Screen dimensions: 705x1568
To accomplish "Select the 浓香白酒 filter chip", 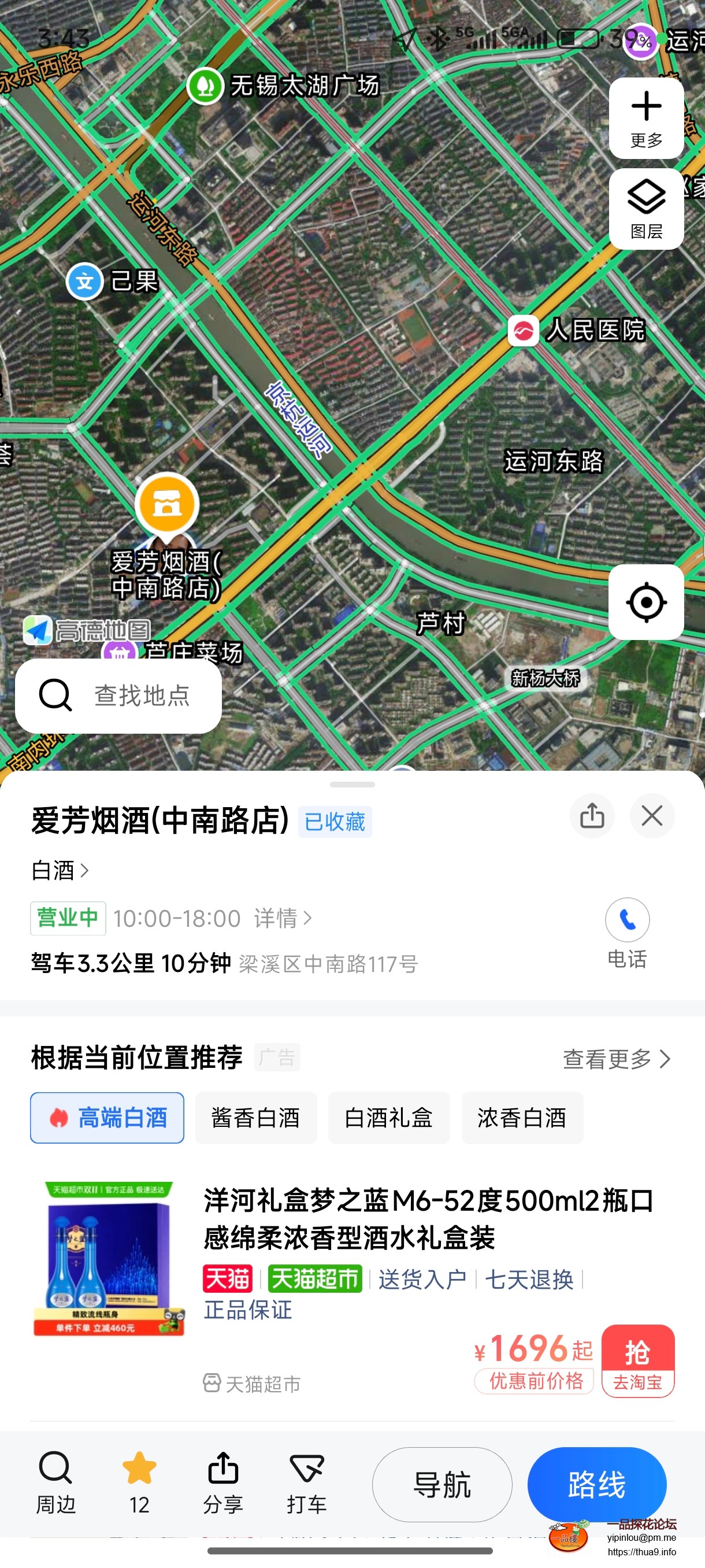I will [522, 1118].
